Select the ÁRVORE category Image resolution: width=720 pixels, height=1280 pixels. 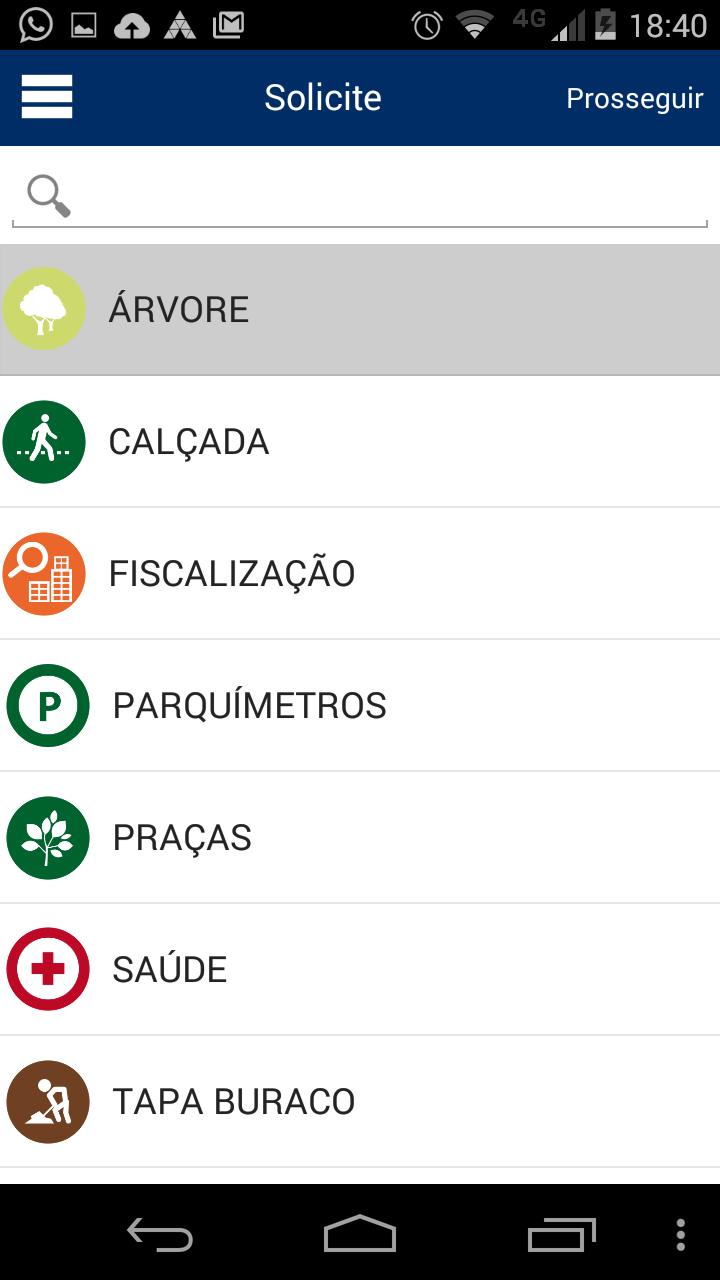360,310
